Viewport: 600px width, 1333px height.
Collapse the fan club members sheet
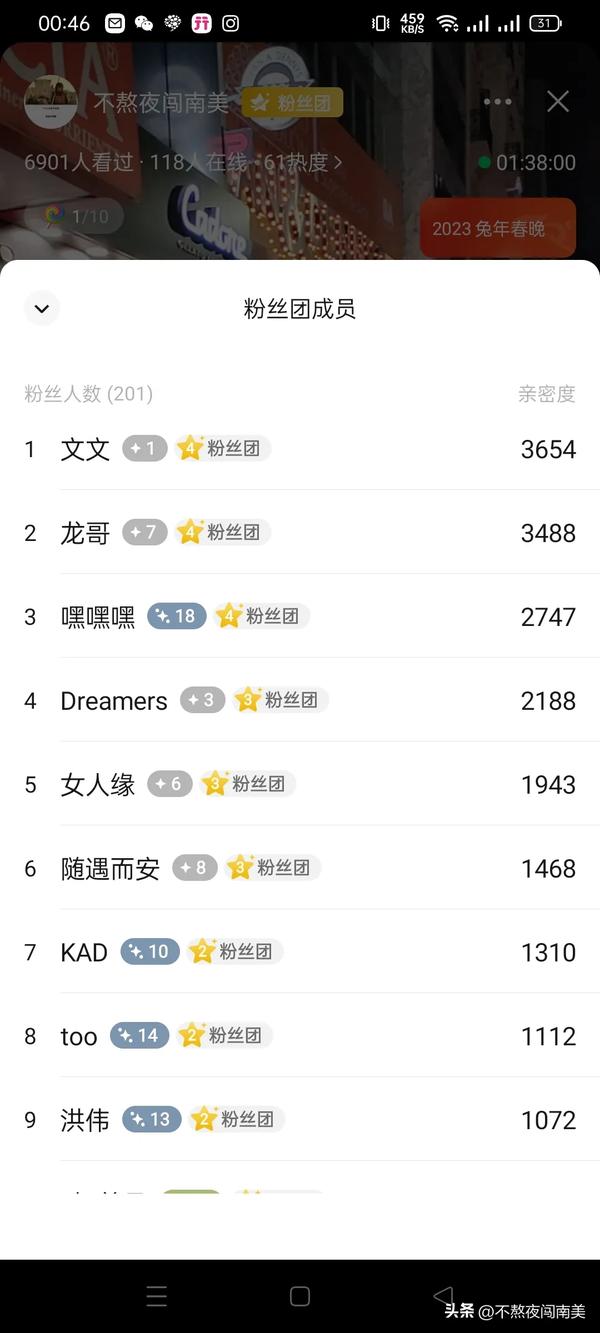[42, 309]
